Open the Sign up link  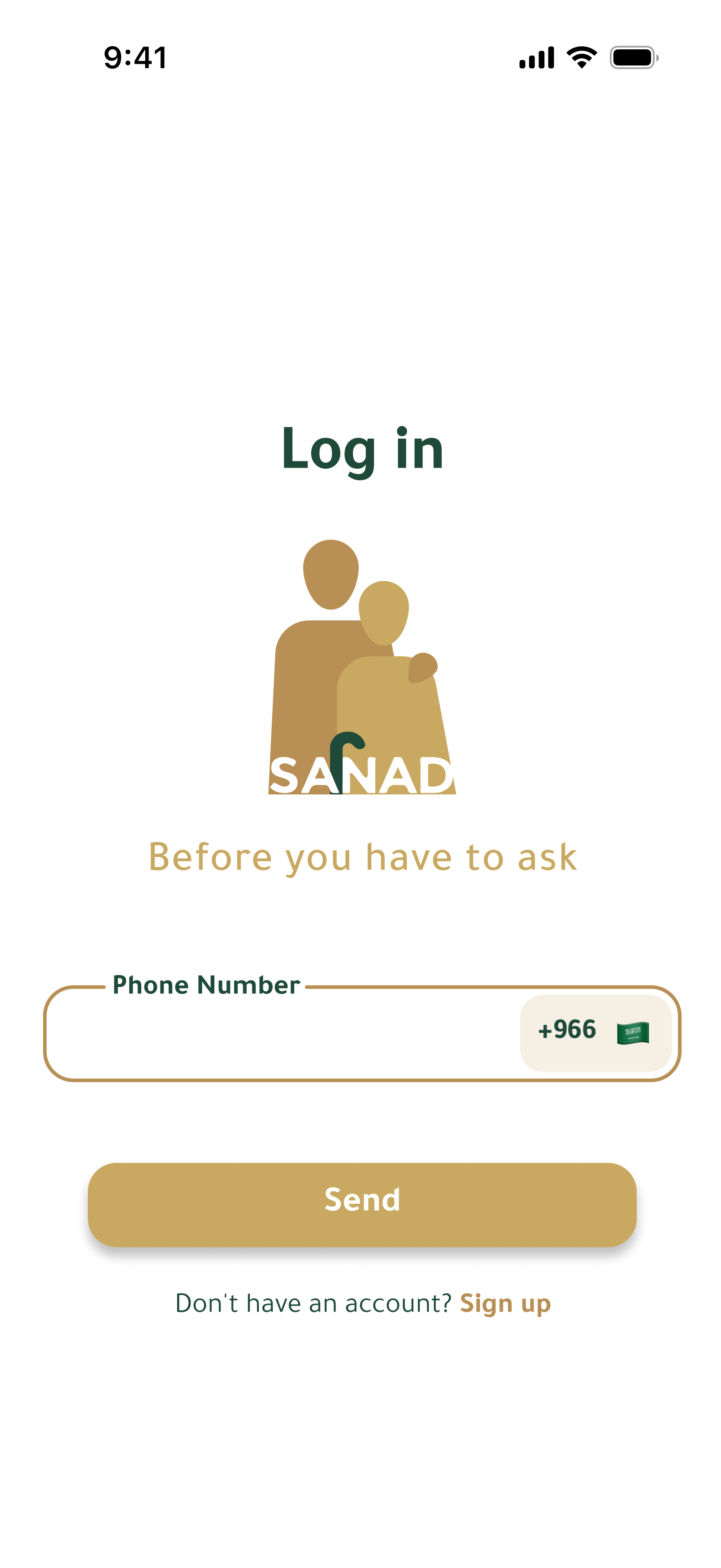point(505,1303)
